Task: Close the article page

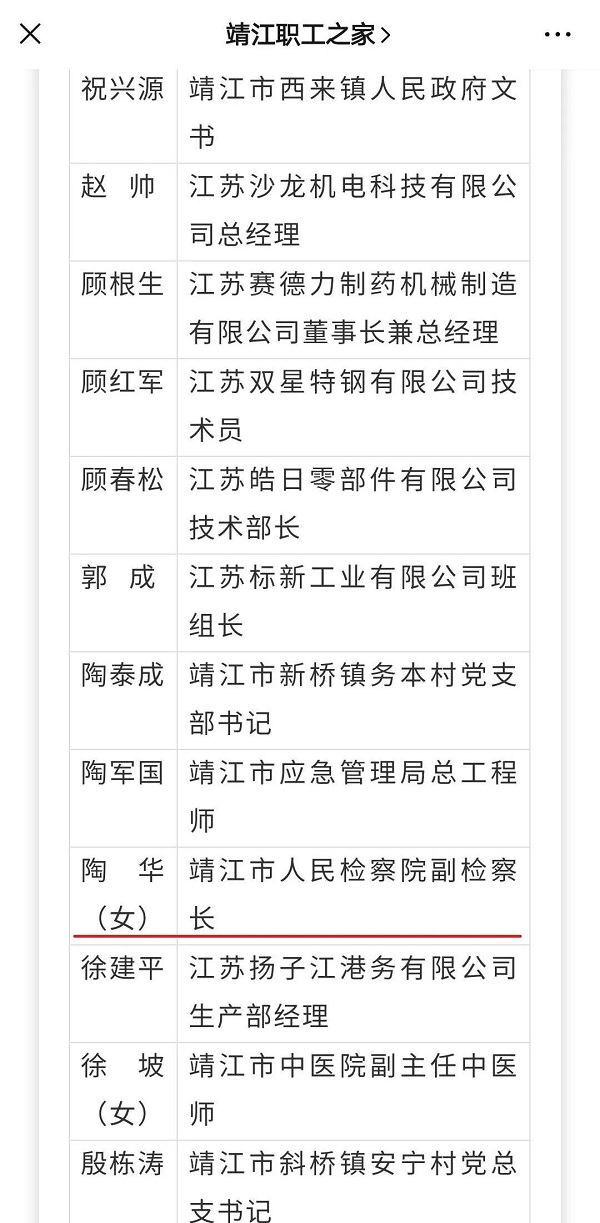Action: (x=30, y=34)
